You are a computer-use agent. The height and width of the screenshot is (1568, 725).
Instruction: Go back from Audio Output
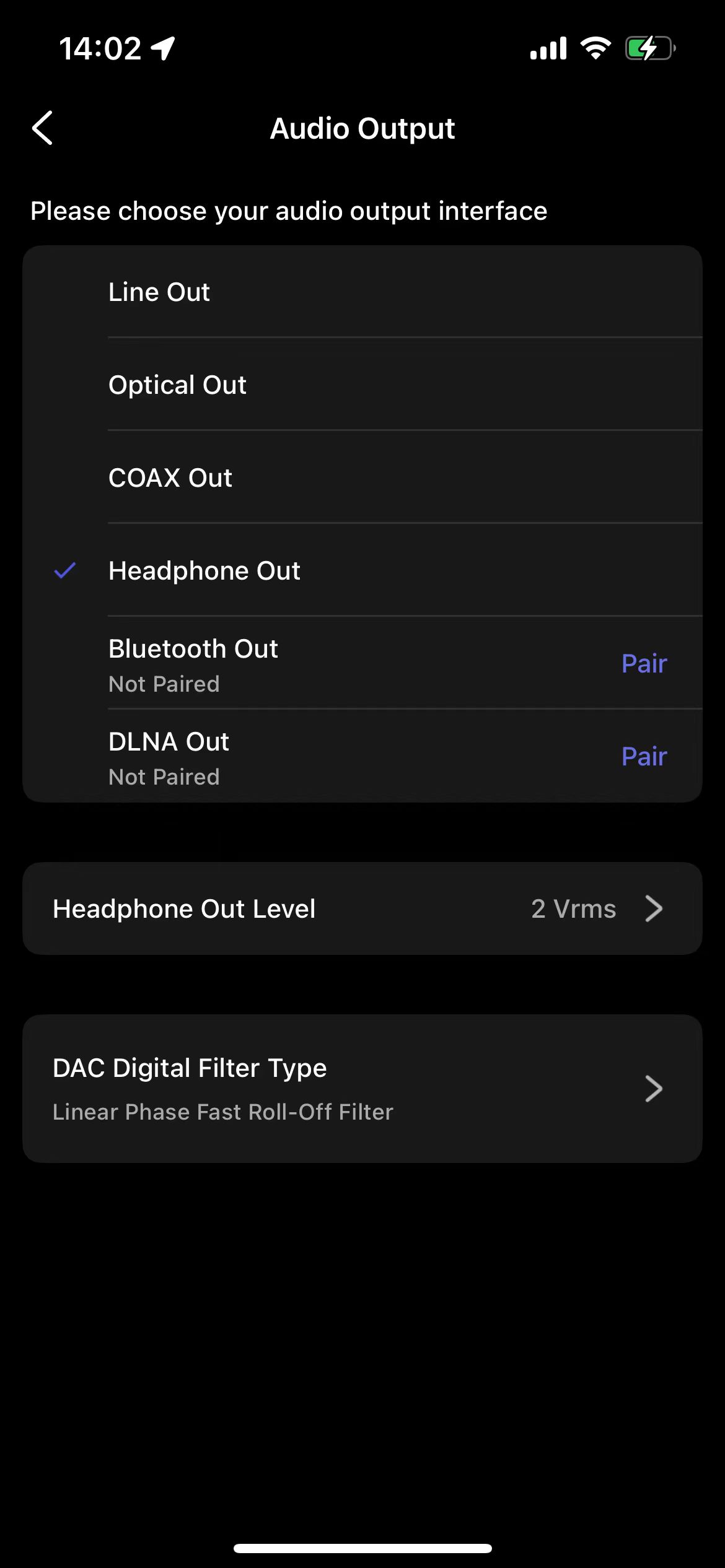42,128
